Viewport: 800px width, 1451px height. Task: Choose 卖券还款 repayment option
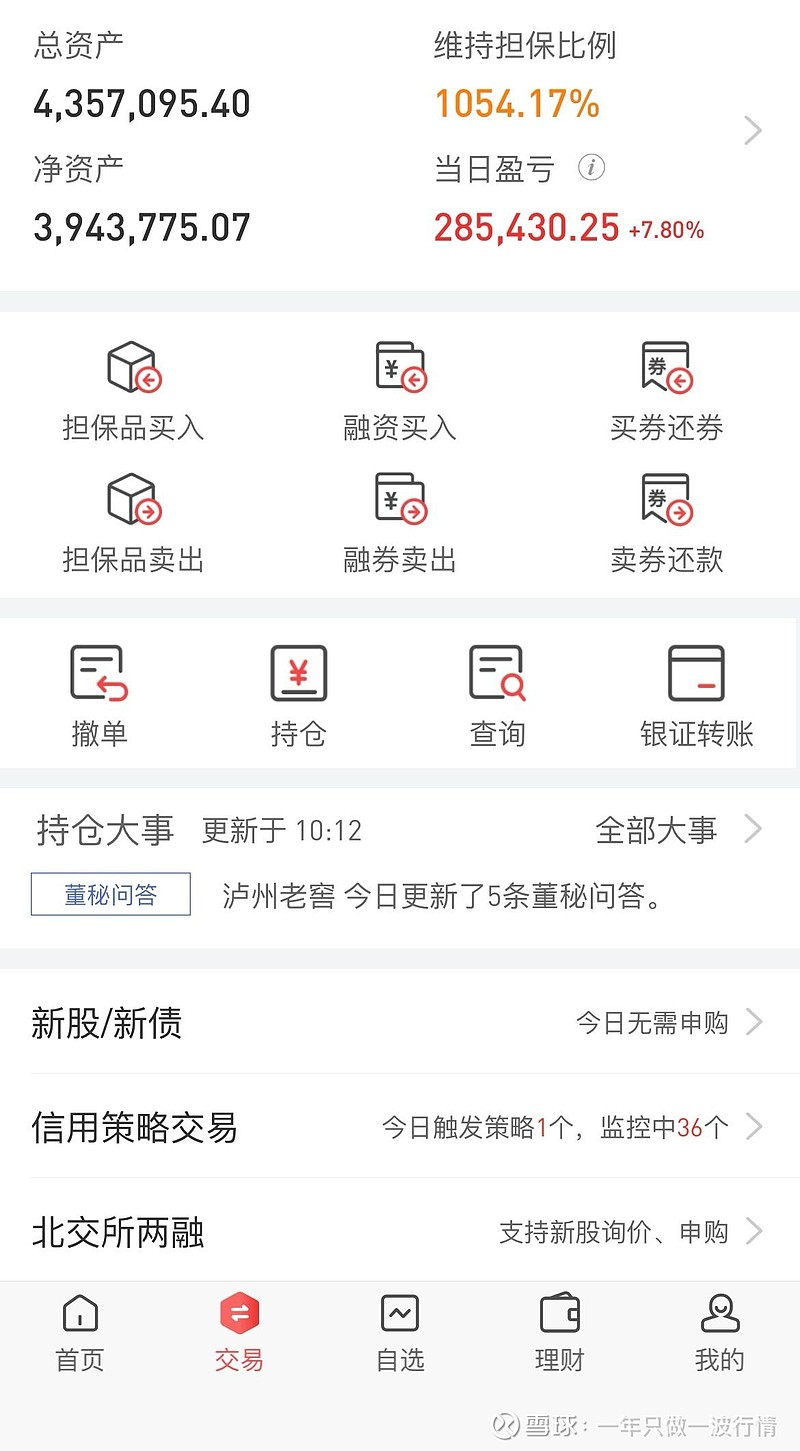tap(666, 523)
